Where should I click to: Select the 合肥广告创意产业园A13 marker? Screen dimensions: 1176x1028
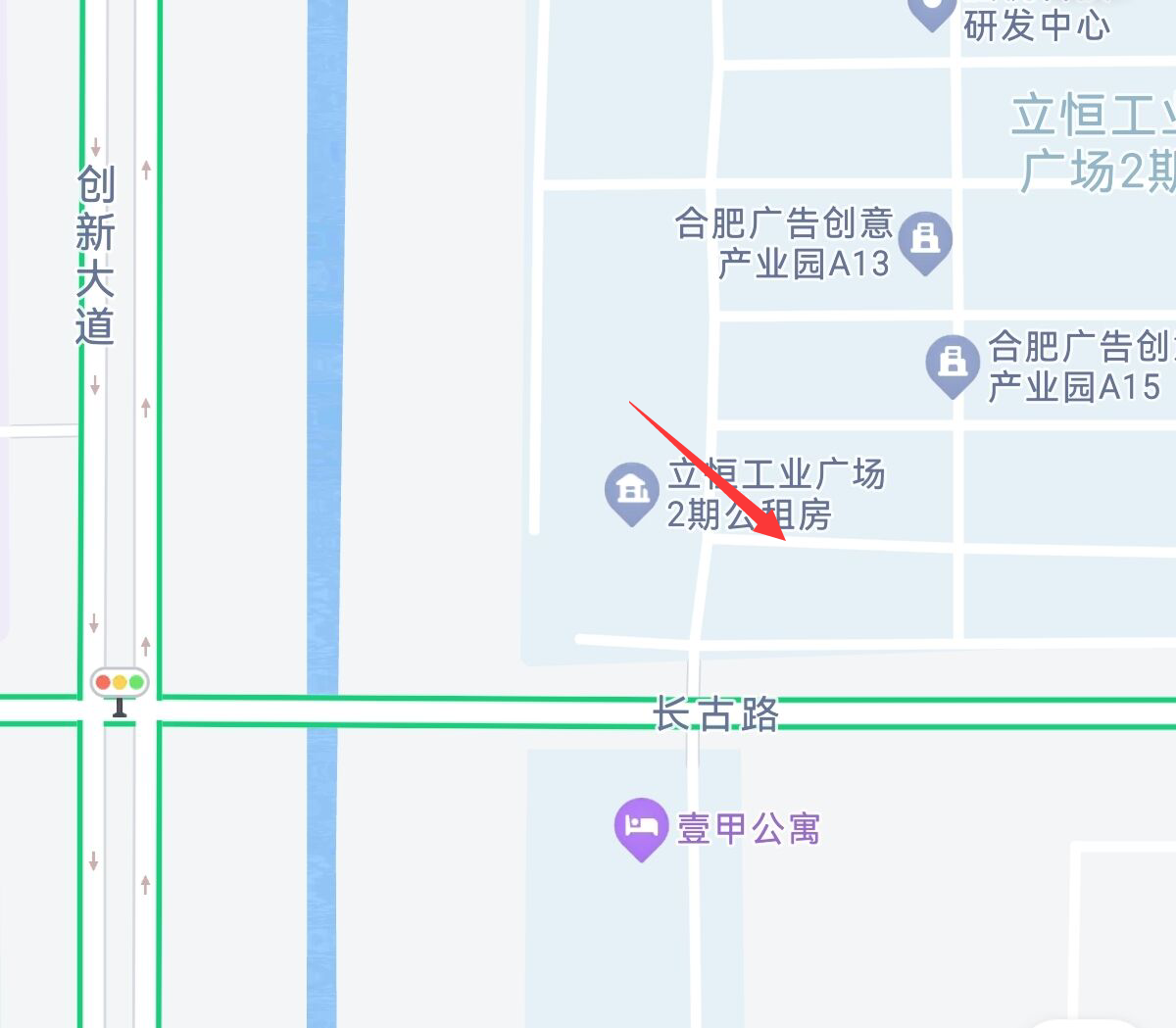(924, 239)
